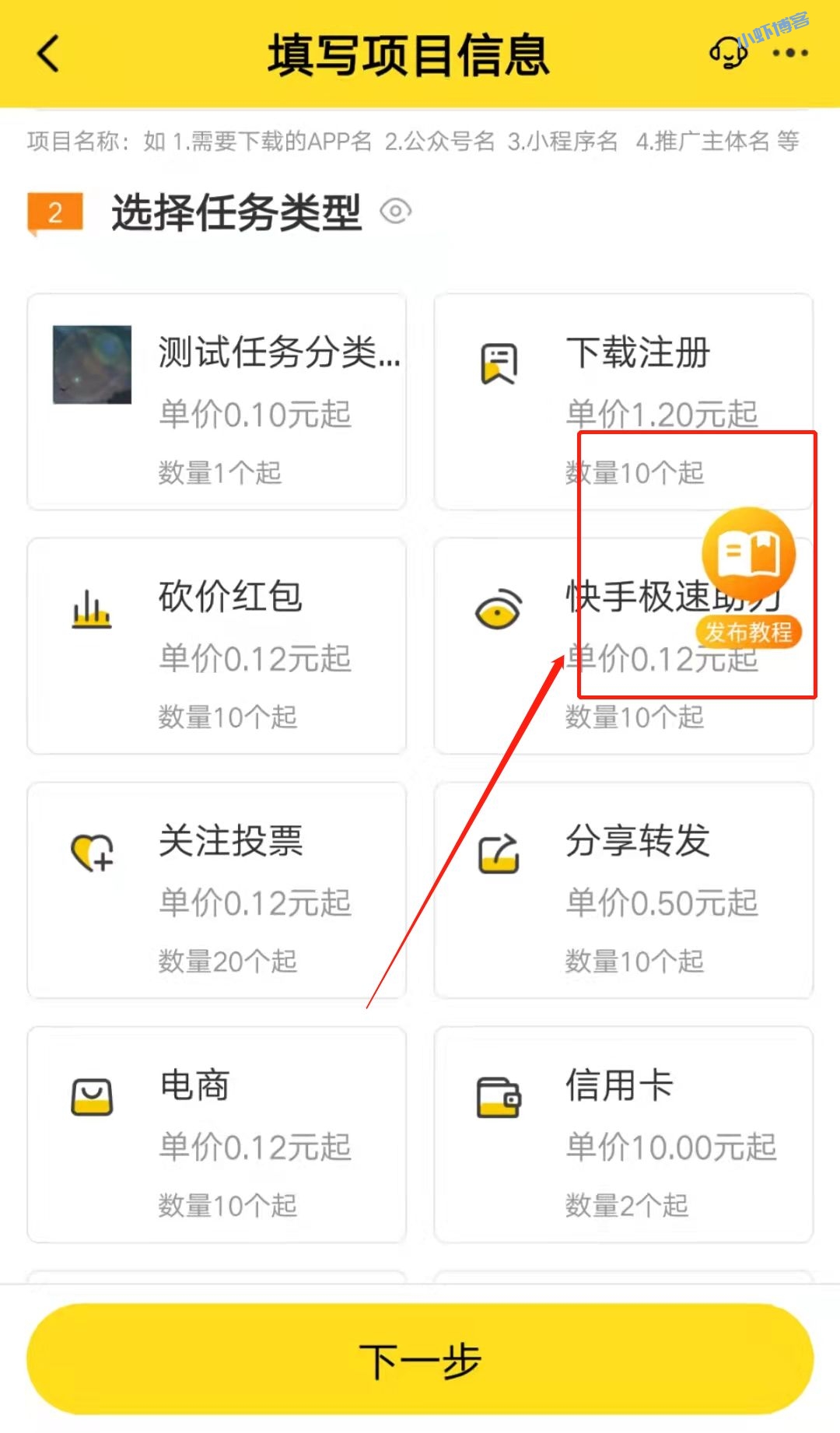The image size is (840, 1433).
Task: Open the more options menu via three dots
Action: point(788,53)
